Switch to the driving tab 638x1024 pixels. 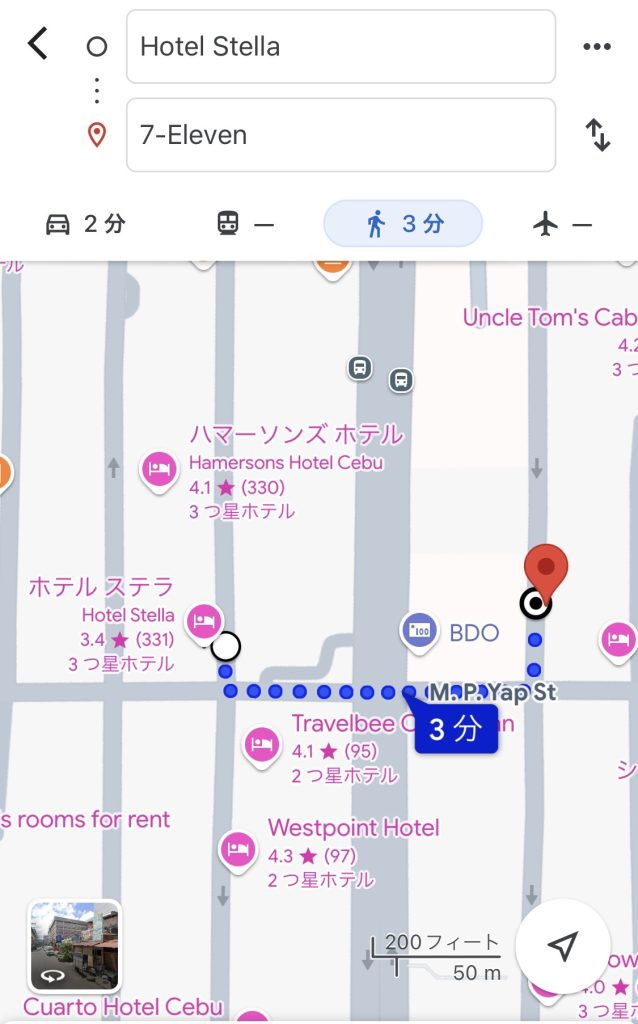click(86, 224)
